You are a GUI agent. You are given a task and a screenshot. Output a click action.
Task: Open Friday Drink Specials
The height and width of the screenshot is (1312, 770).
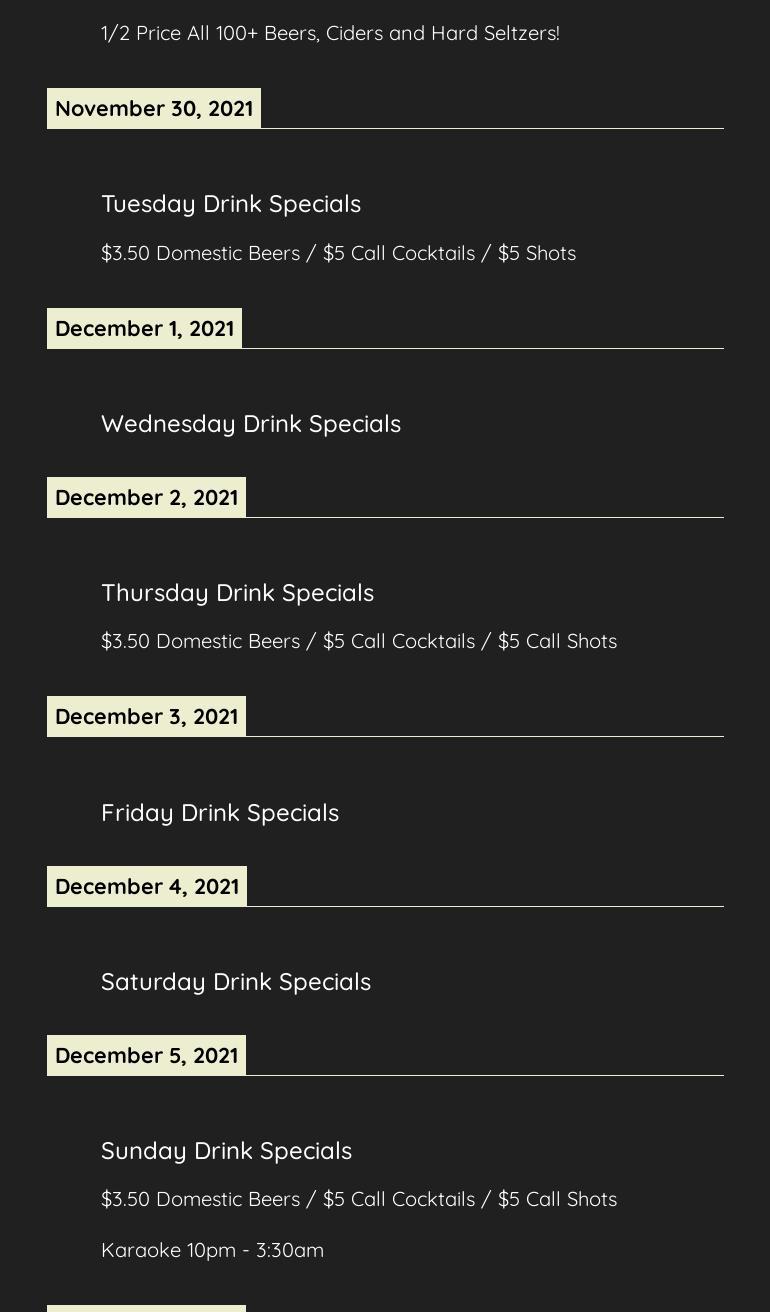pyautogui.click(x=220, y=813)
